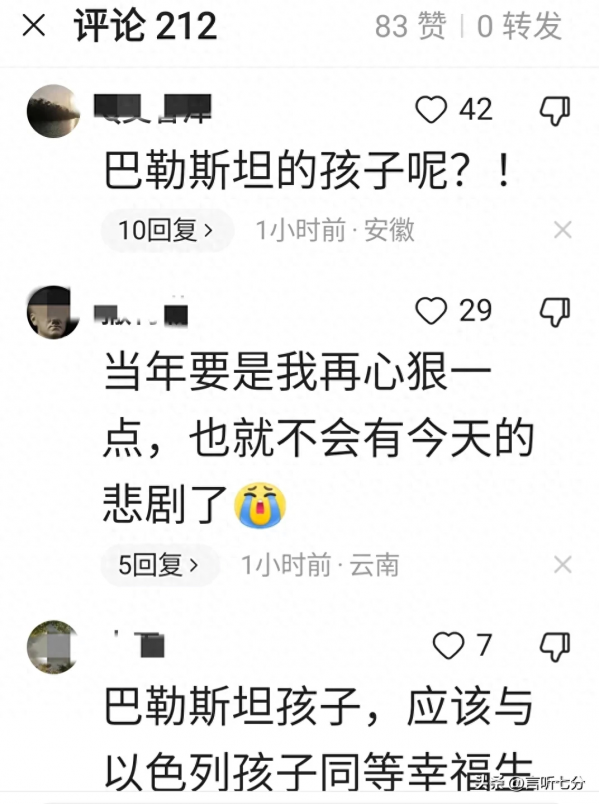600x804 pixels.
Task: Close the comments panel
Action: coord(34,26)
